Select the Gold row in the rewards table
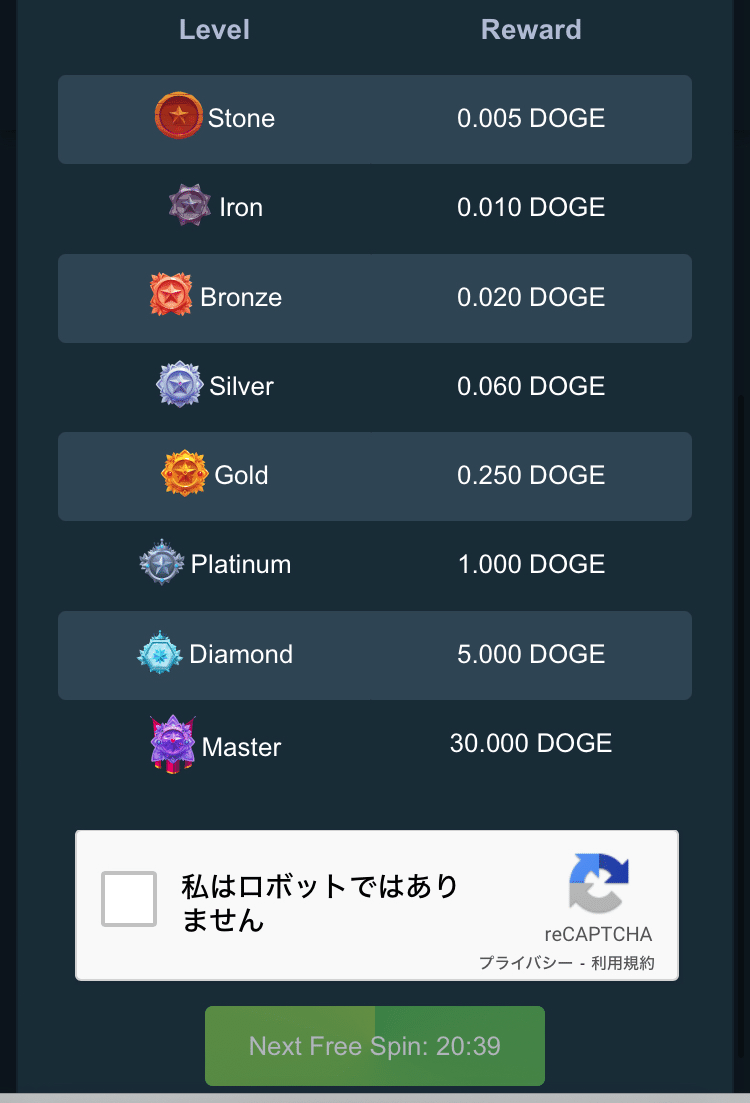Viewport: 750px width, 1103px height. pyautogui.click(x=375, y=476)
